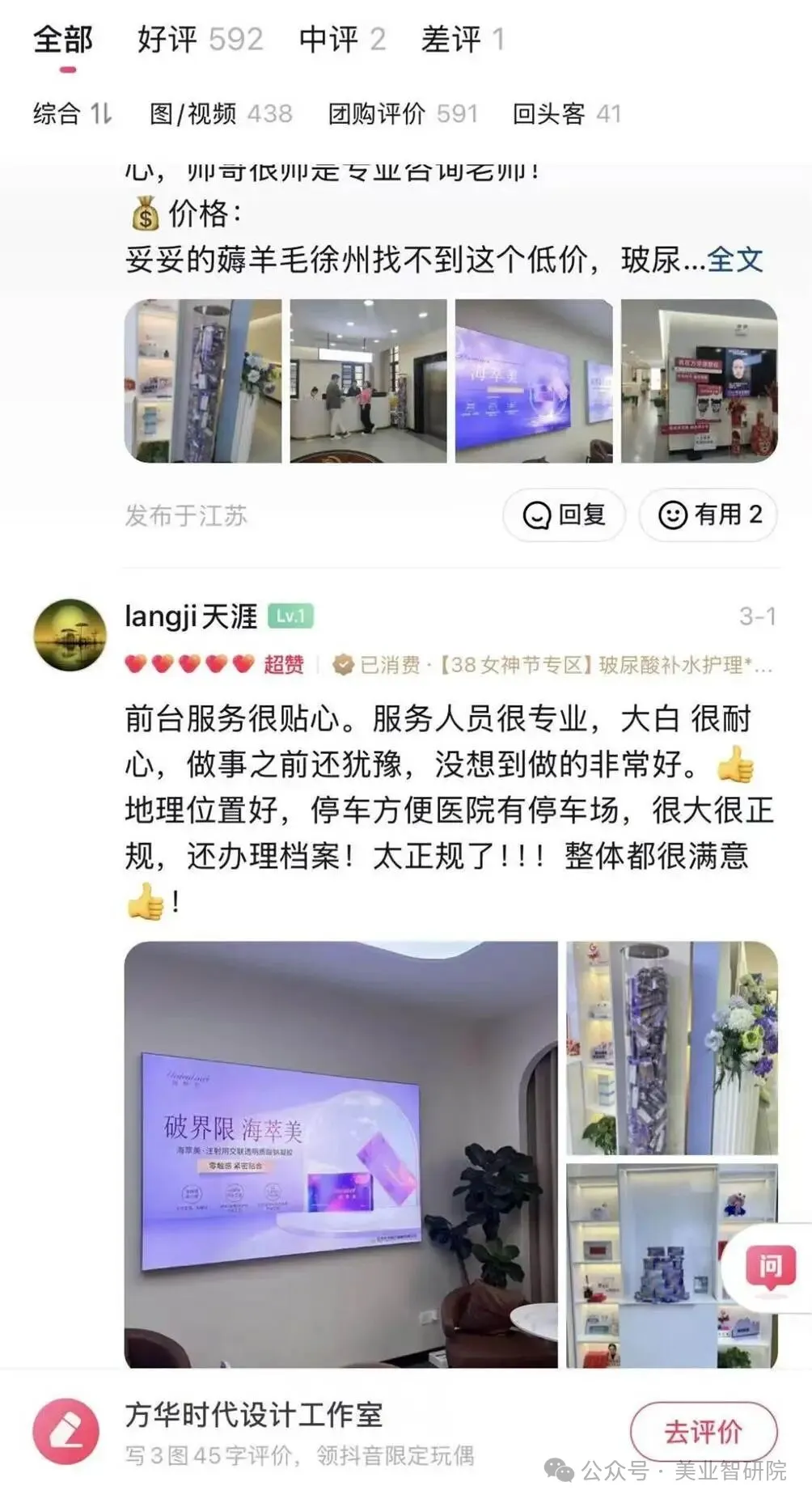
Task: Open the 综合 sort filter
Action: pos(71,113)
